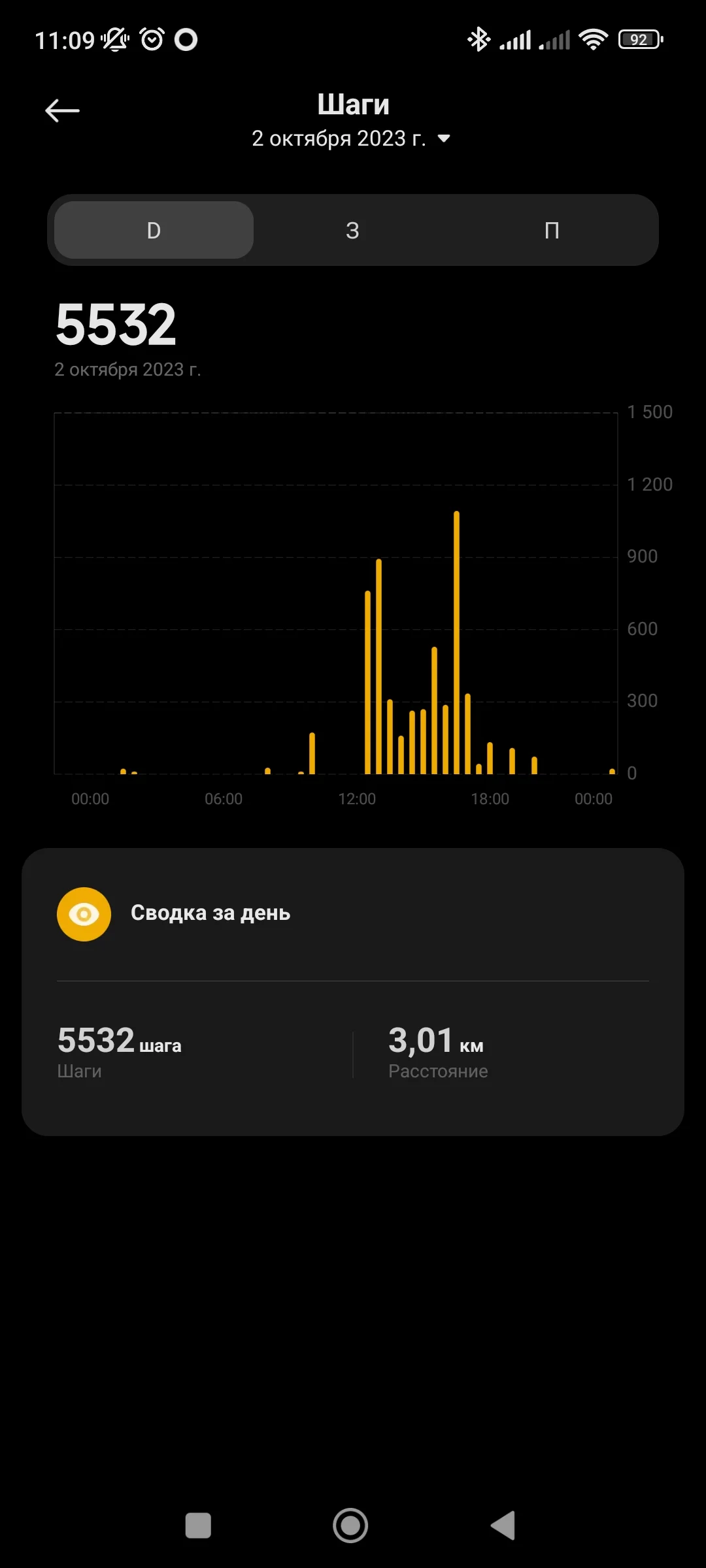Tap the tallest bar in the steps chart
The image size is (706, 1568).
[456, 640]
